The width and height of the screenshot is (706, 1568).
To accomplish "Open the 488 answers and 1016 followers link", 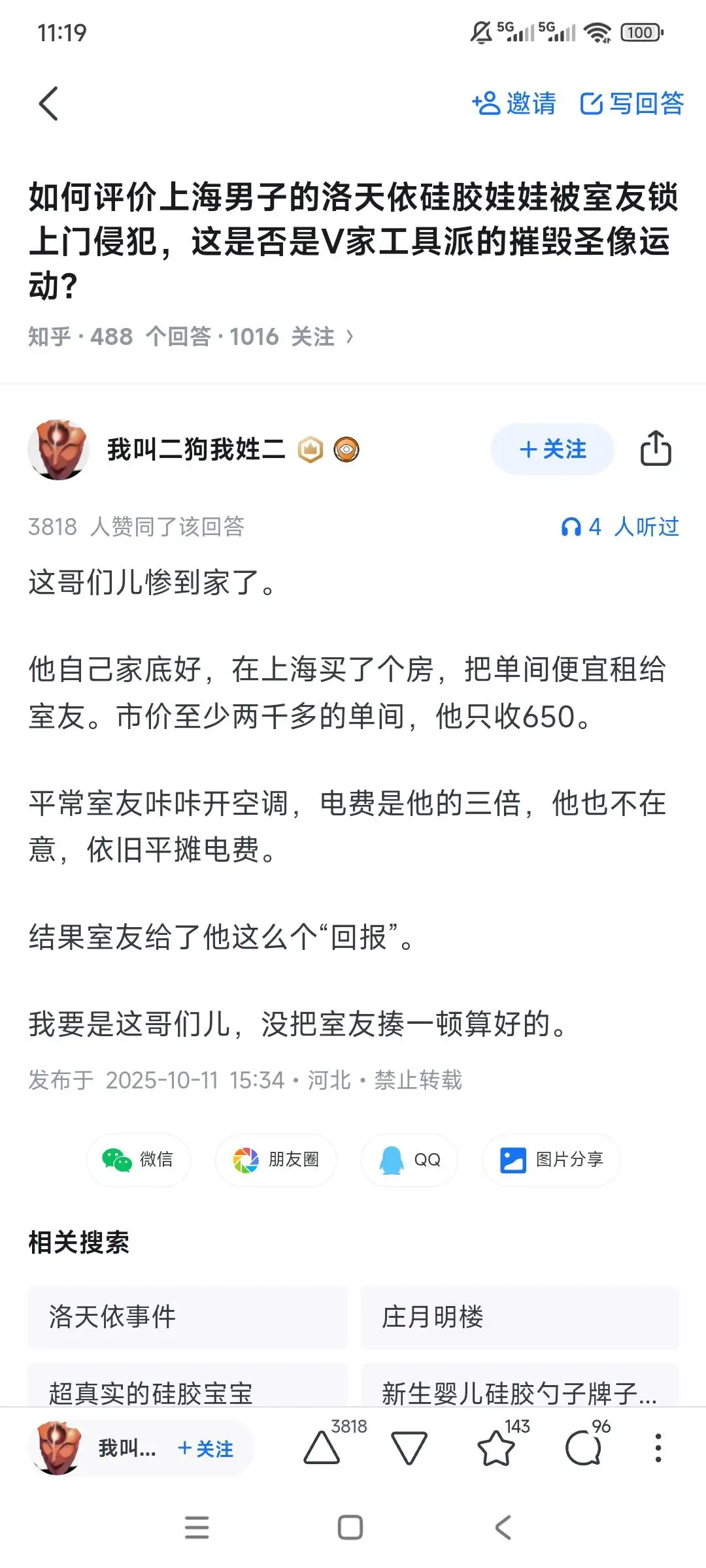I will click(191, 336).
